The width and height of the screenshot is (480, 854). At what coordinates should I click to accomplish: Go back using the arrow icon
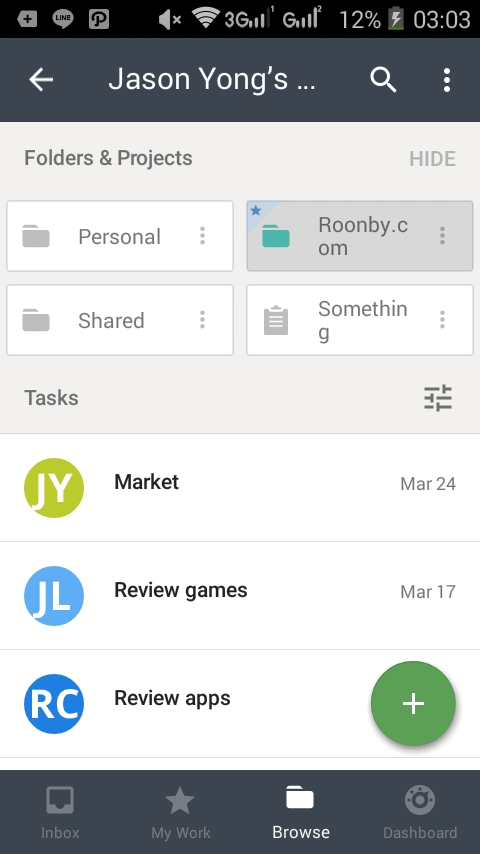pos(41,80)
